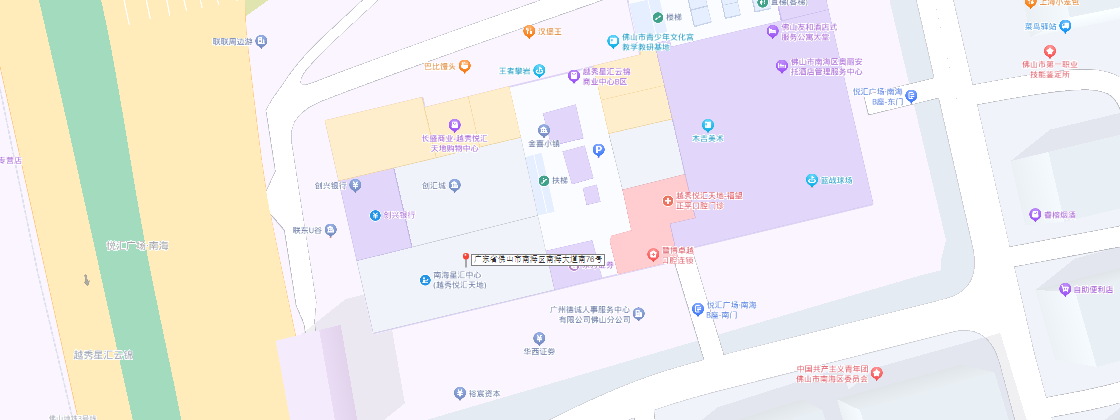Open the 木吉美术 POI marker
Screen dimensions: 1120x420
(707, 125)
